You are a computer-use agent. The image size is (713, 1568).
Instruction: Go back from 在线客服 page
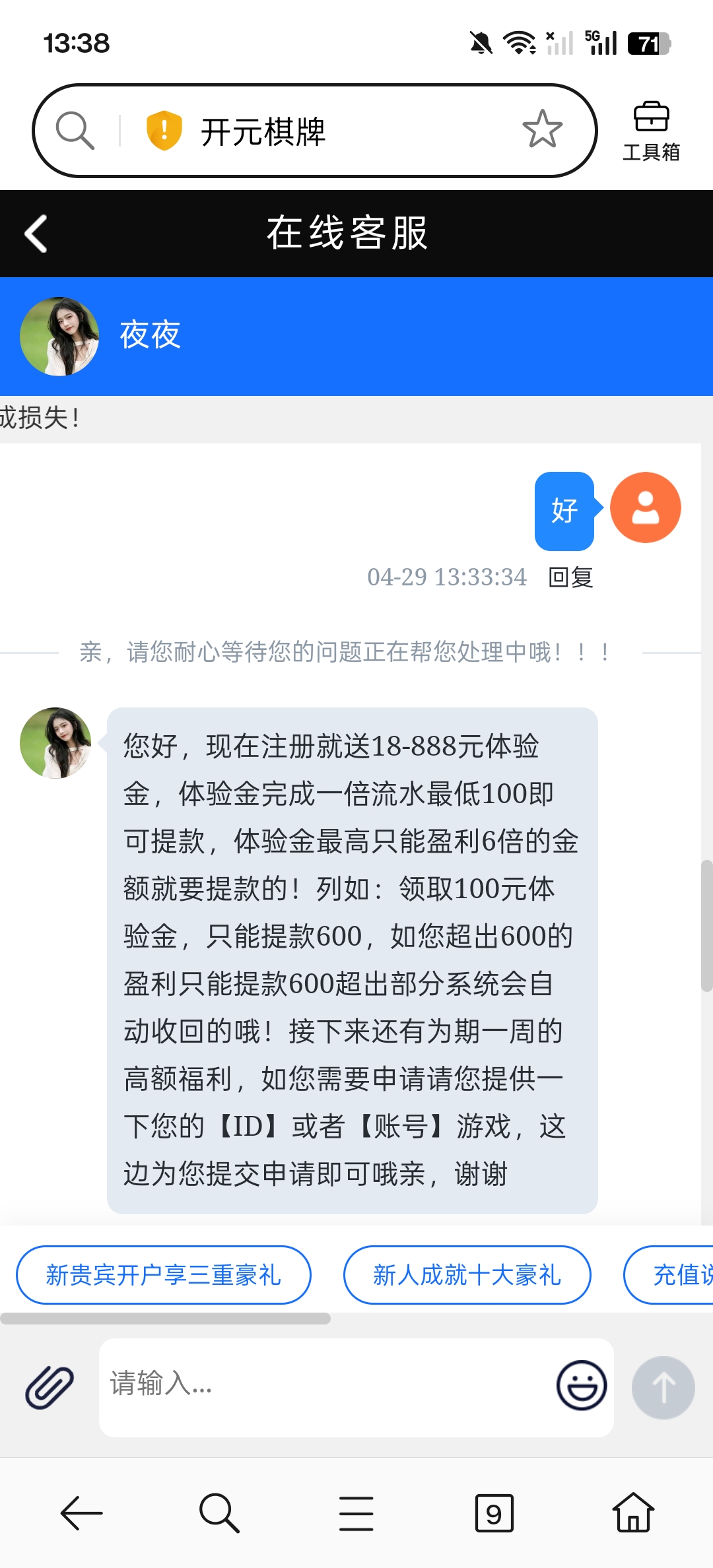click(36, 234)
